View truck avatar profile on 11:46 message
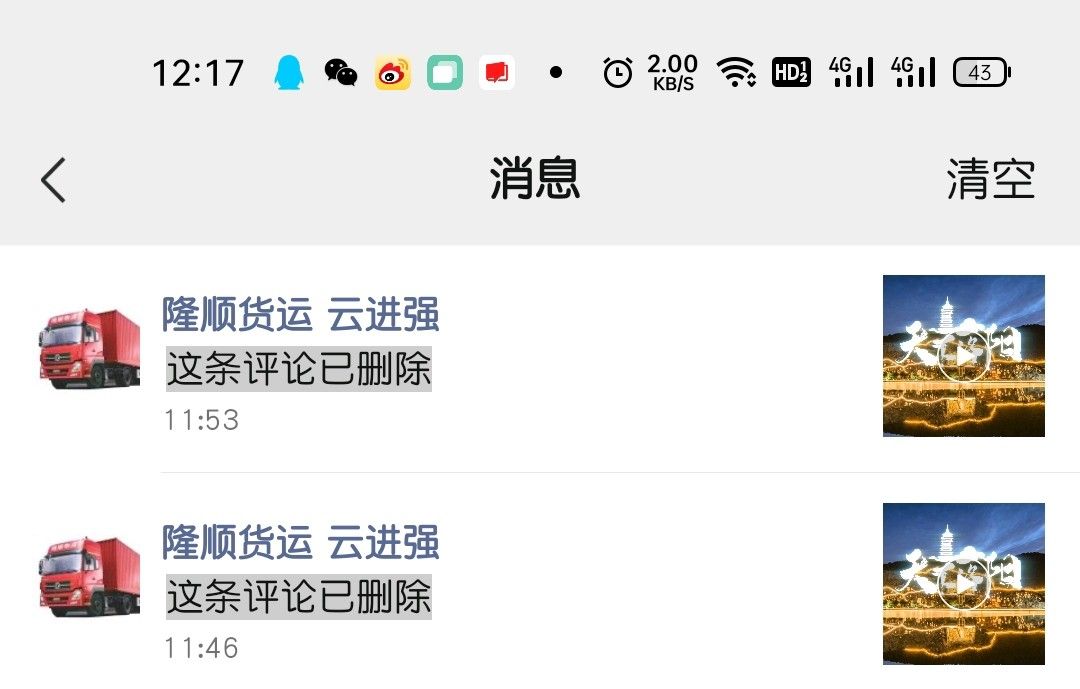Screen dimensions: 1080x689 click(x=89, y=577)
